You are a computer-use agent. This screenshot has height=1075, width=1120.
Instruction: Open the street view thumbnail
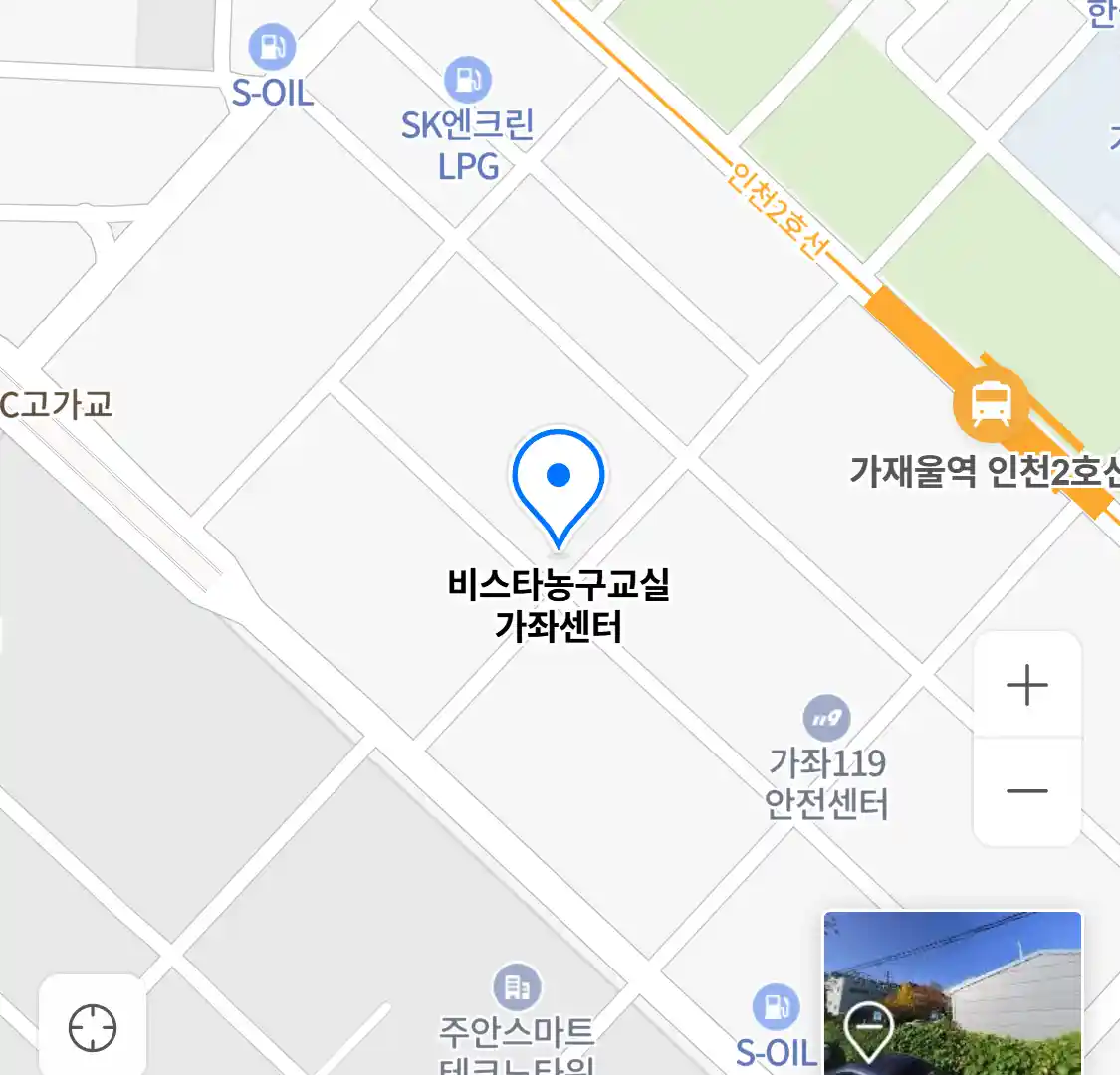coord(952,992)
